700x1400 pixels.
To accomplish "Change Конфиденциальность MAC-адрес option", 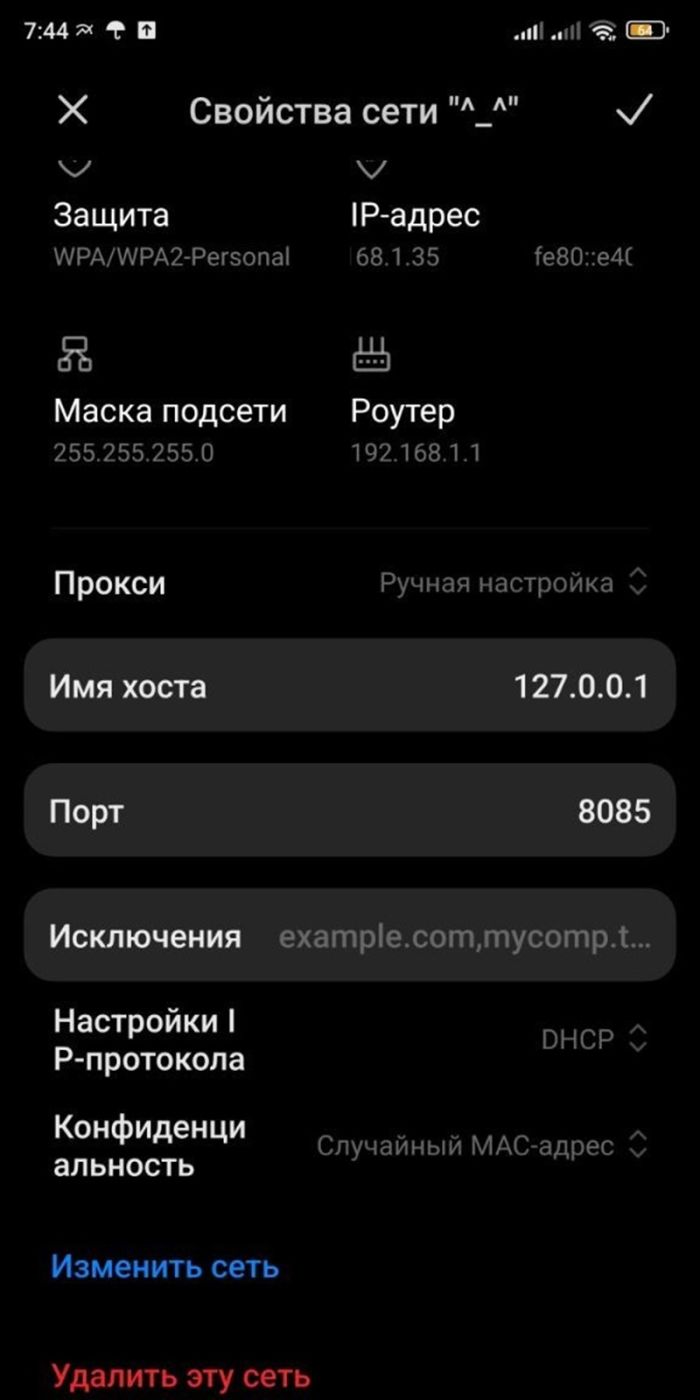I will pyautogui.click(x=482, y=1146).
